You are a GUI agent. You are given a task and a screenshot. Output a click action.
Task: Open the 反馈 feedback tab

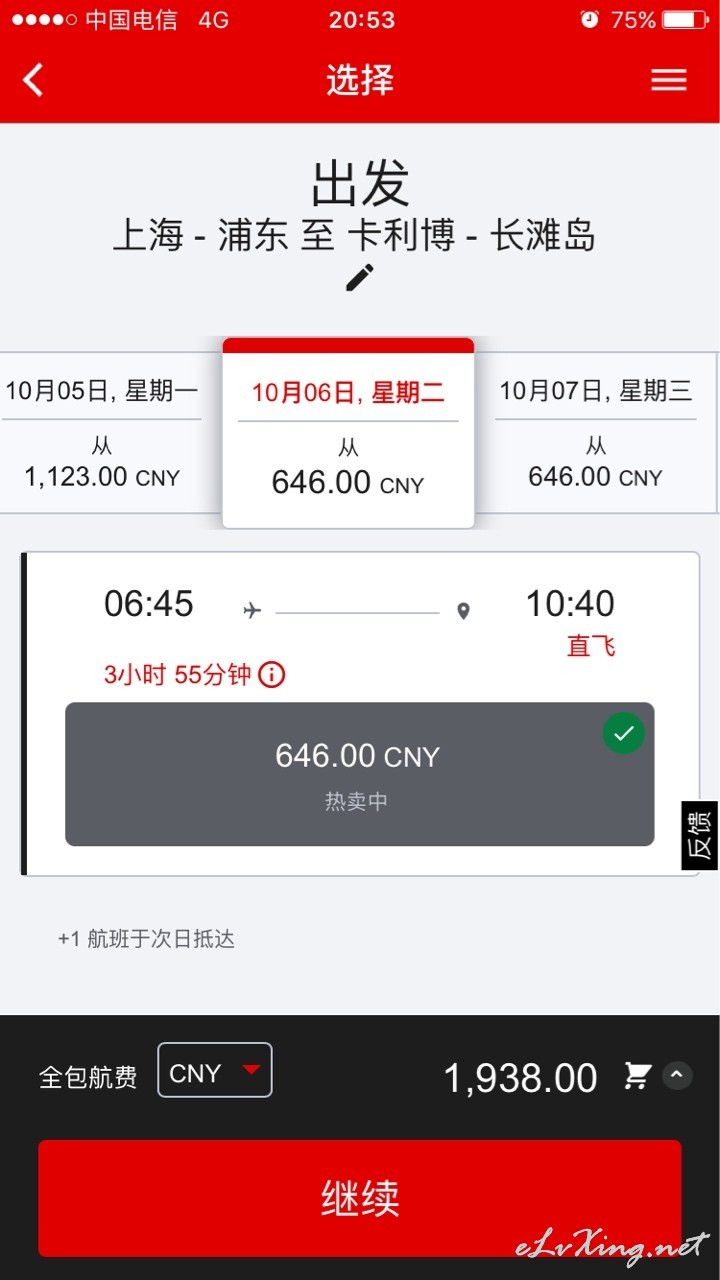tap(699, 835)
